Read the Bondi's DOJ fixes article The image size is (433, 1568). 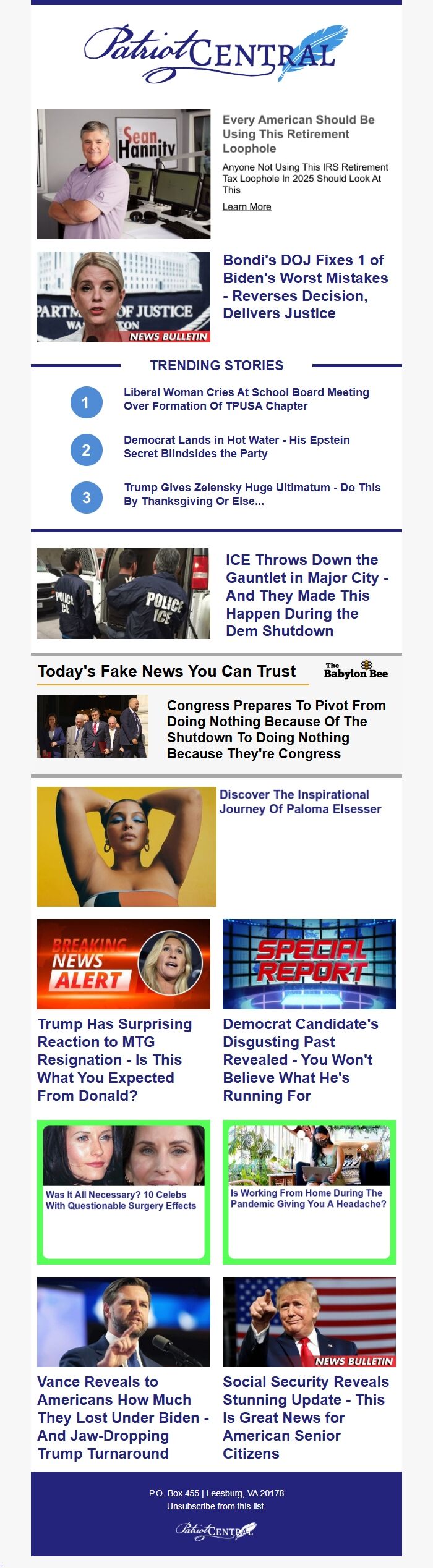tap(305, 286)
